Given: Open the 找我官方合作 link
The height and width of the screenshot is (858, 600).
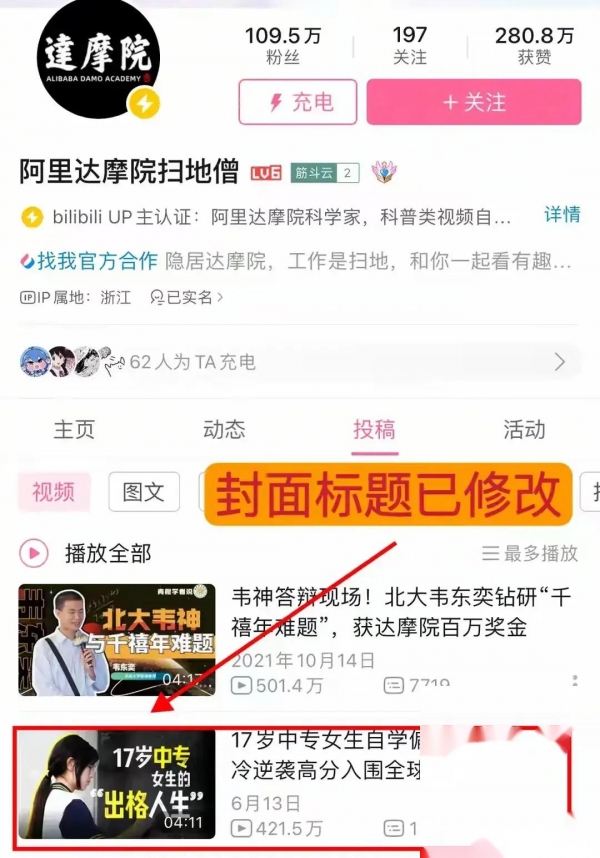Looking at the screenshot, I should [x=89, y=262].
